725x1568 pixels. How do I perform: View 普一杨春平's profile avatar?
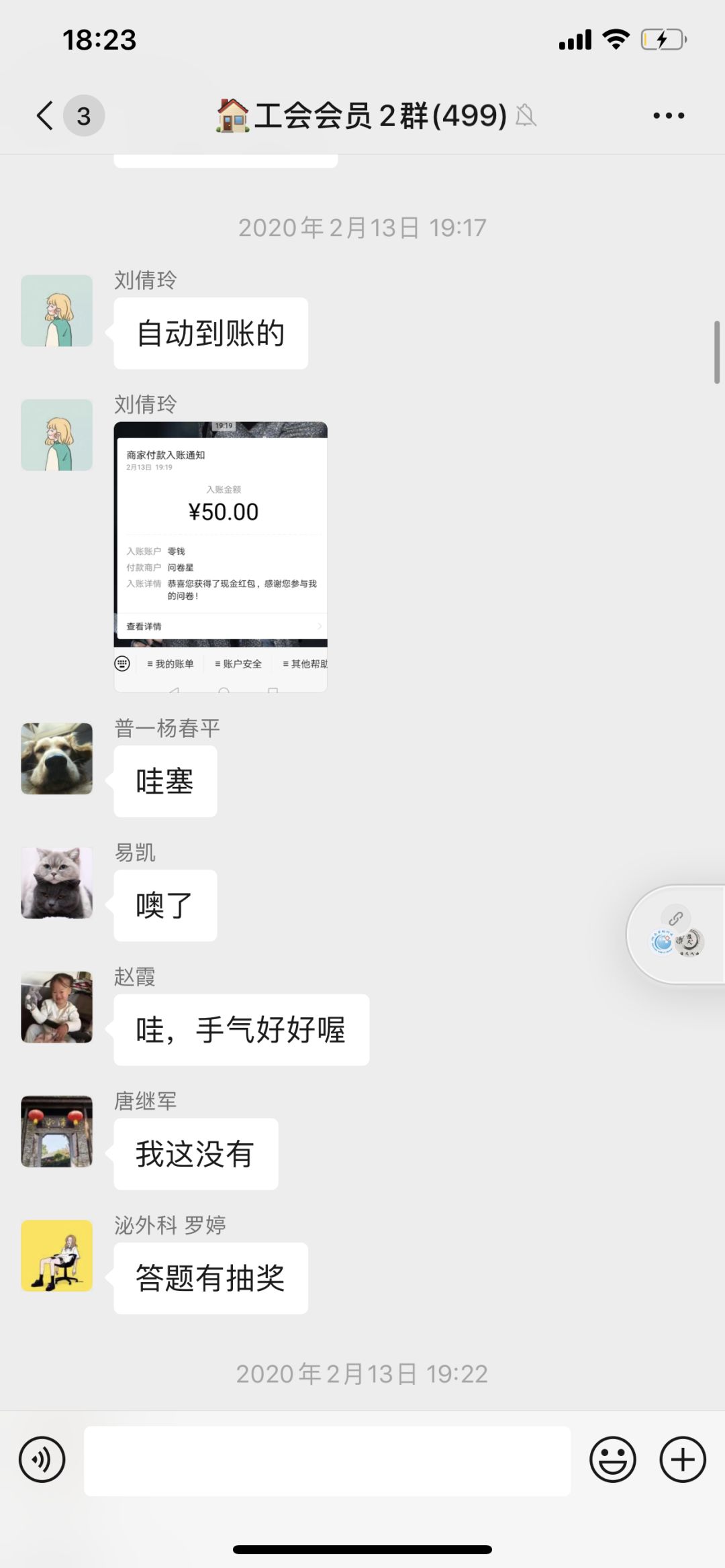pos(57,758)
